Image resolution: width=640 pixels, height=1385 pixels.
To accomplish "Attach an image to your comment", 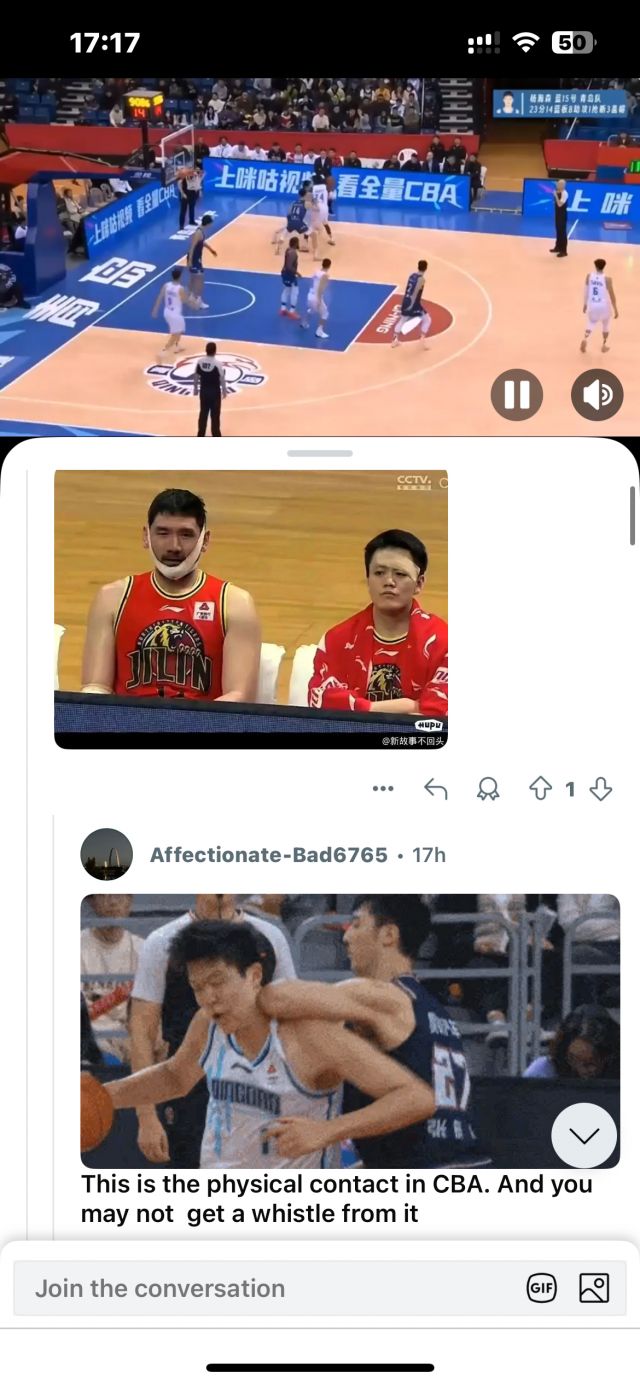I will pos(594,1288).
